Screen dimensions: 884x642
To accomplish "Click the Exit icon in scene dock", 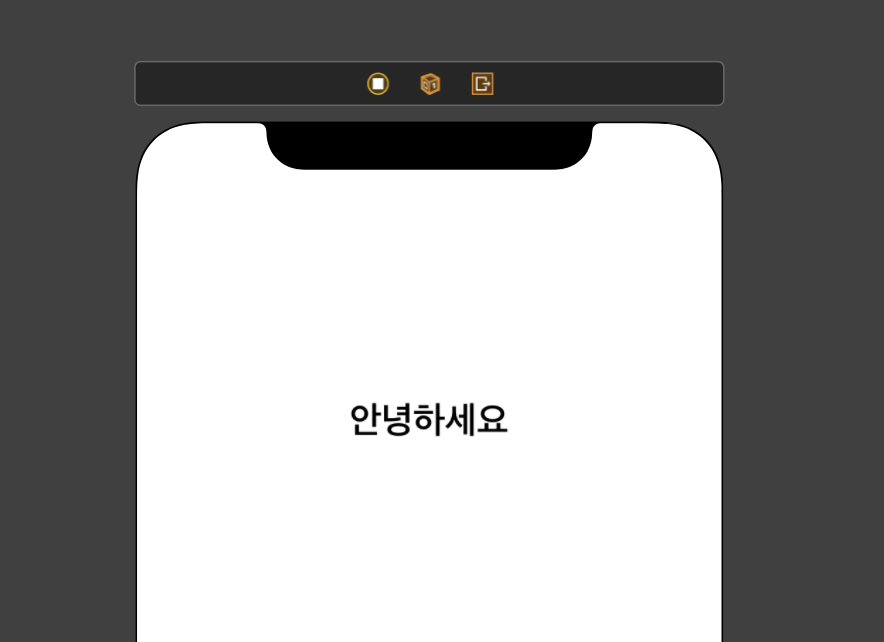I will tap(483, 84).
